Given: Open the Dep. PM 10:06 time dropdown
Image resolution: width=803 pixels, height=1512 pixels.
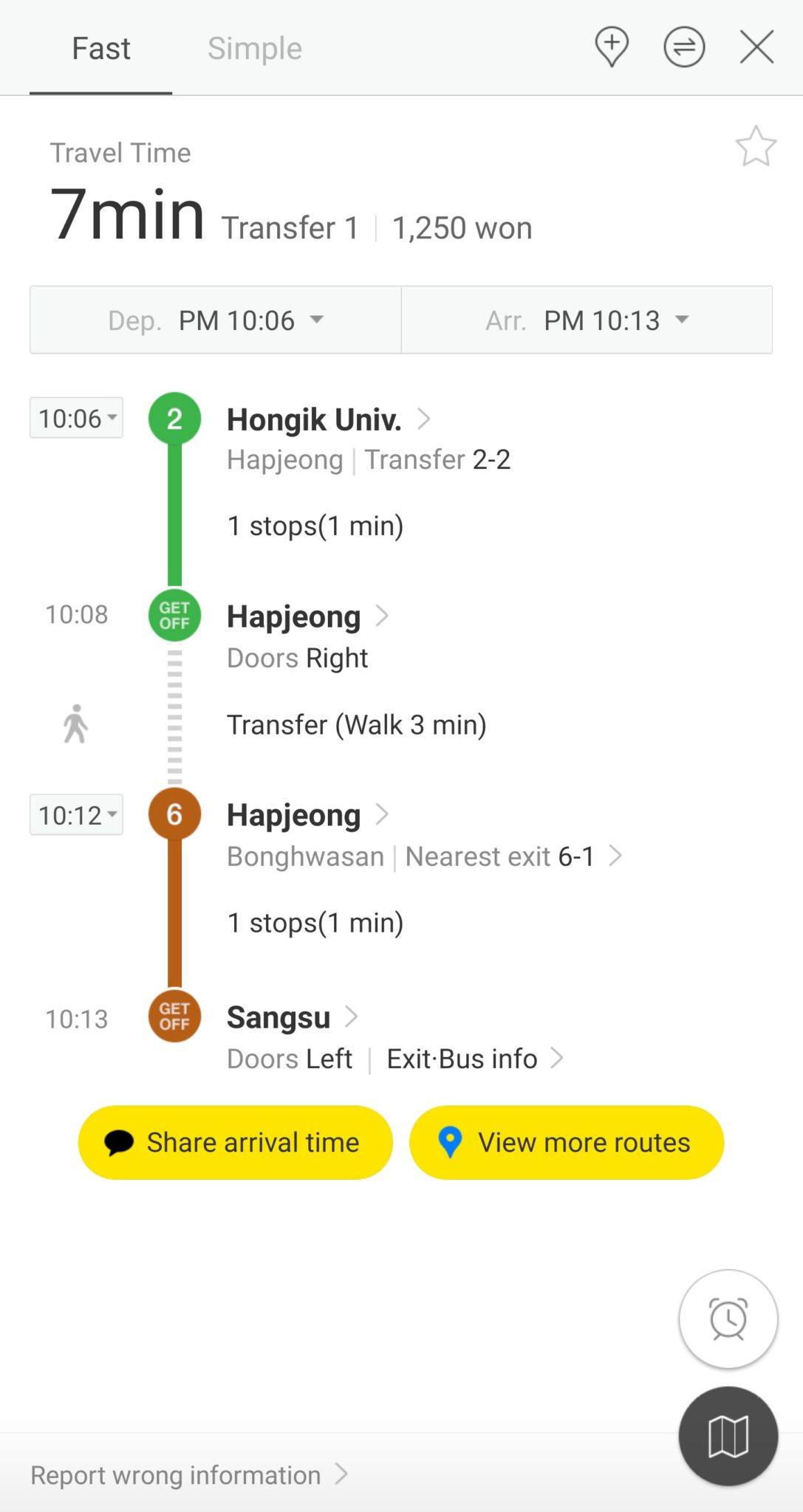Looking at the screenshot, I should click(216, 320).
